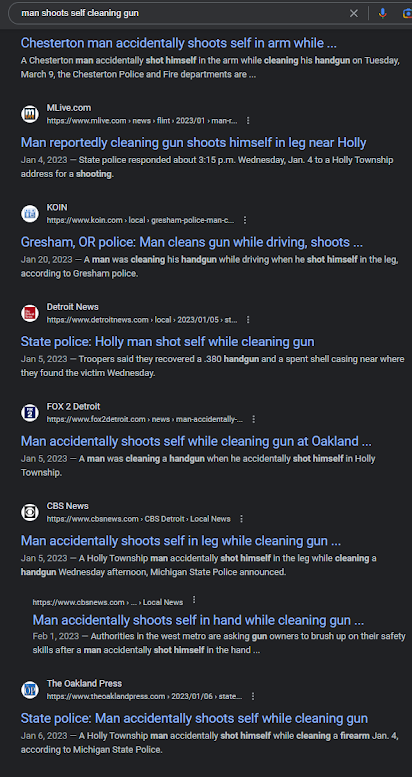Open KOIN's Gresham, OR police article
Viewport: 412px width, 777px height.
click(191, 242)
